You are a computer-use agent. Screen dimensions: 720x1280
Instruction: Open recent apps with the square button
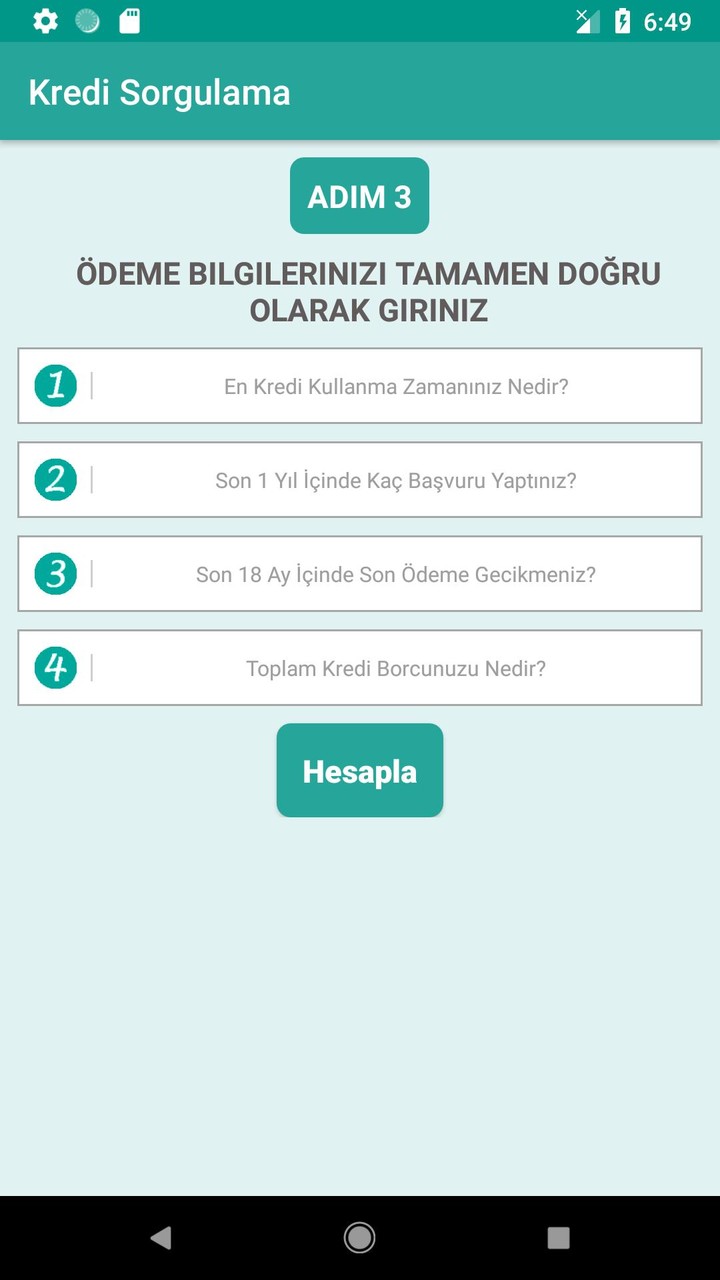click(x=558, y=1237)
